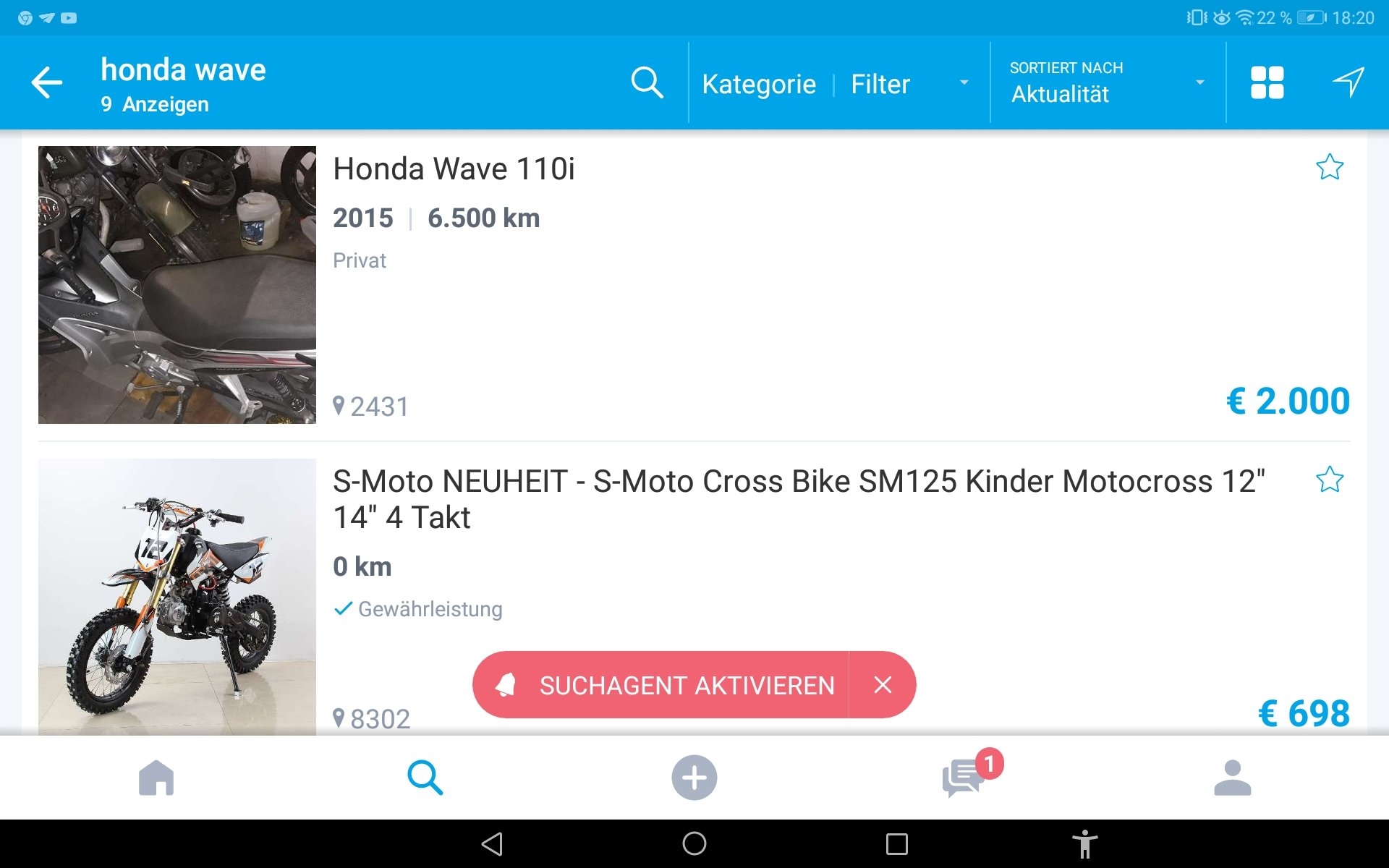The image size is (1389, 868).
Task: Switch to grid view layout
Action: (1267, 82)
